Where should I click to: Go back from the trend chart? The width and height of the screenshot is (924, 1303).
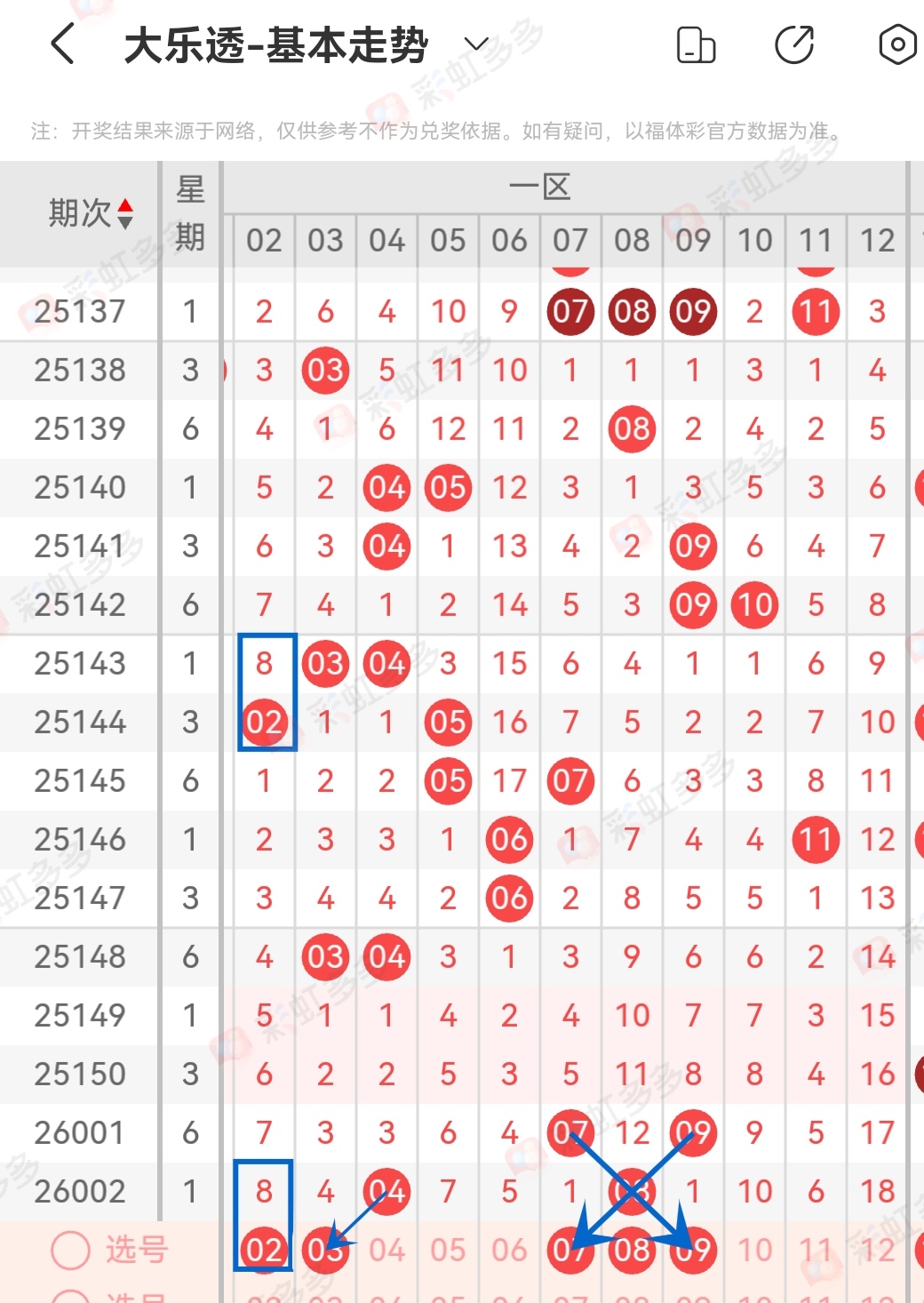coord(62,44)
